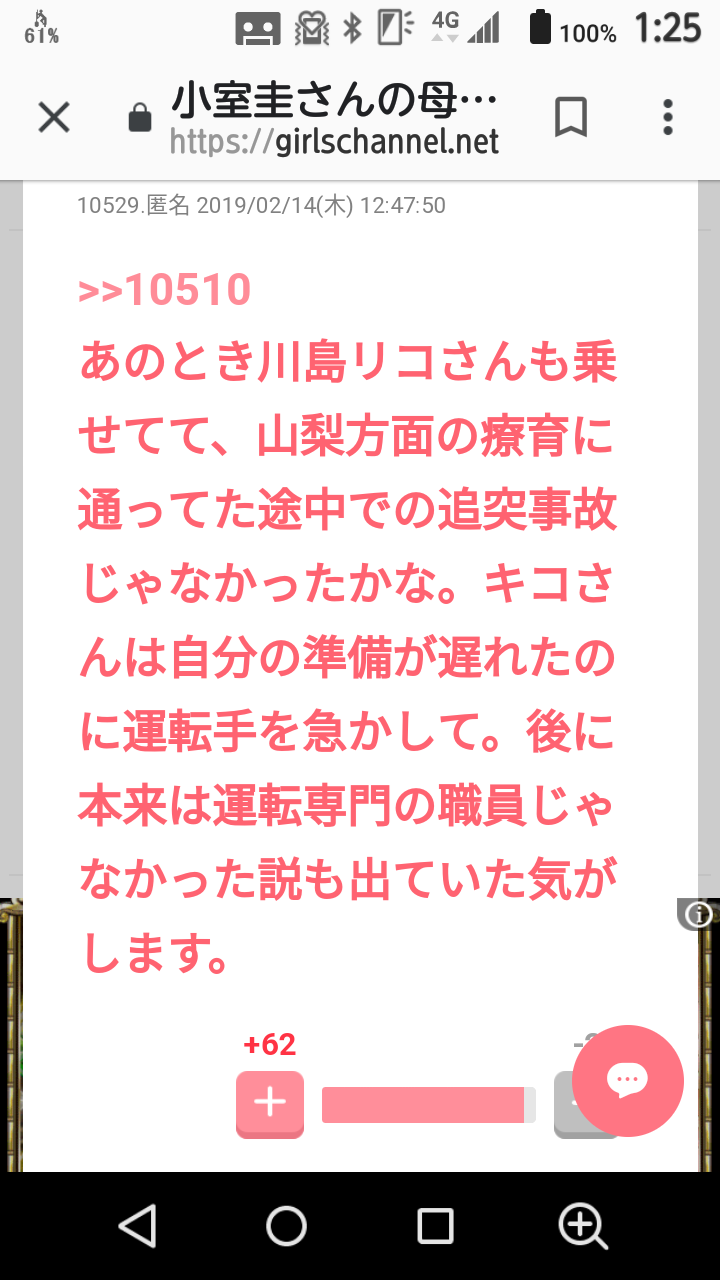
Task: Open the browser overflow menu
Action: (668, 118)
